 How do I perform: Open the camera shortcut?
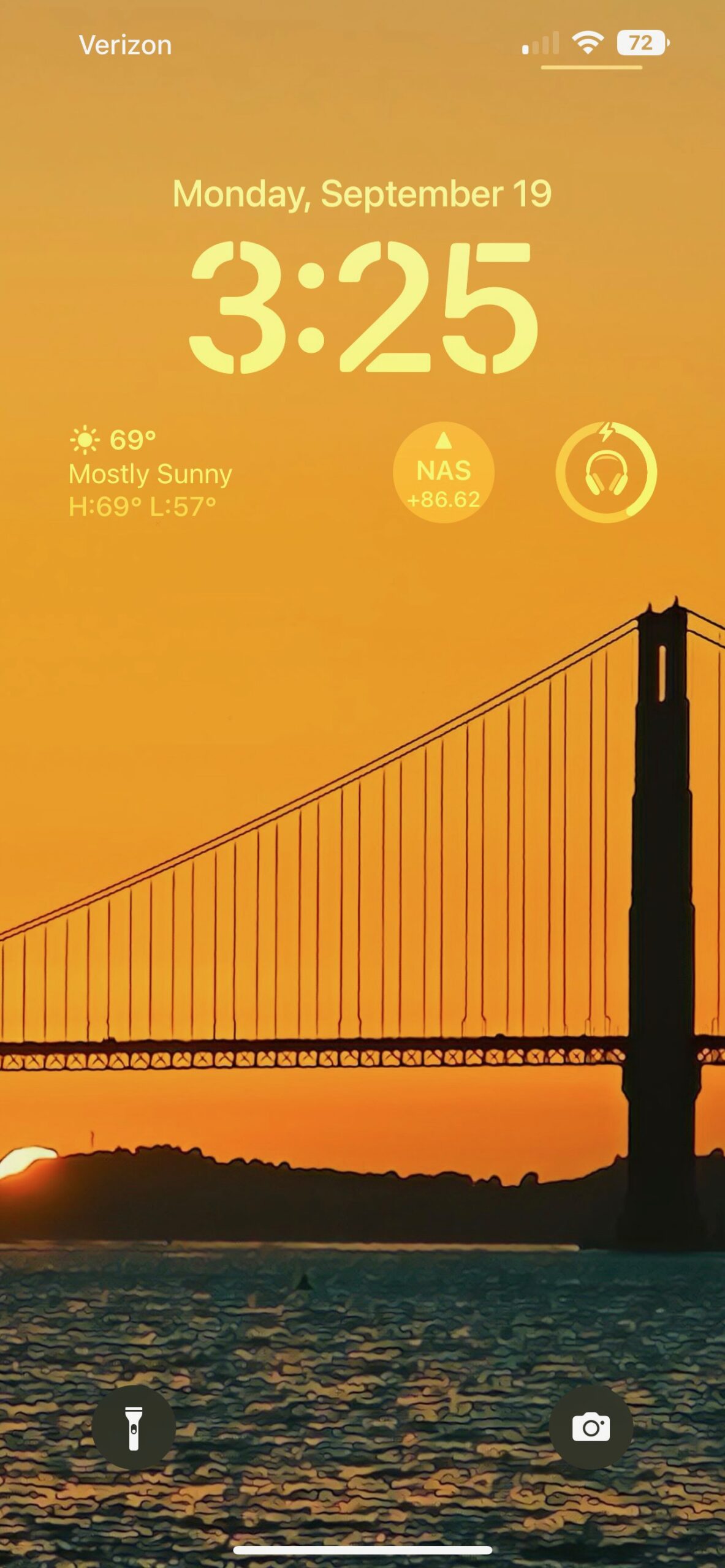pos(591,1428)
